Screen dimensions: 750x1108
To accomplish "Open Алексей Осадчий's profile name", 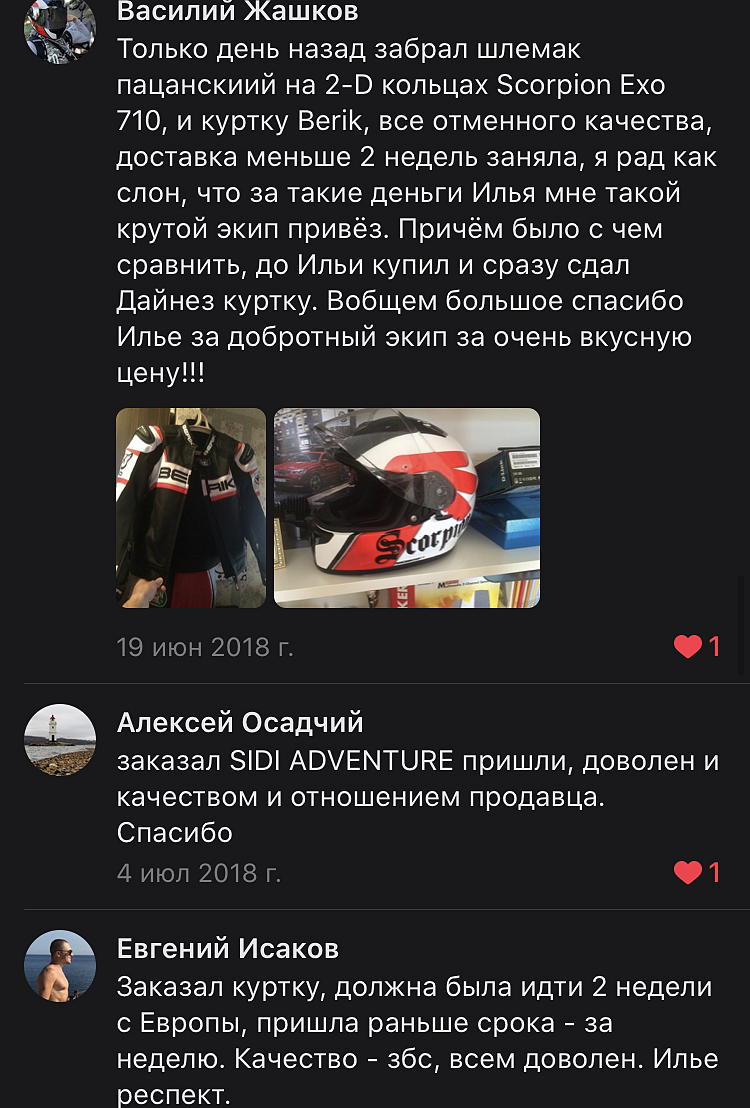I will (x=240, y=722).
